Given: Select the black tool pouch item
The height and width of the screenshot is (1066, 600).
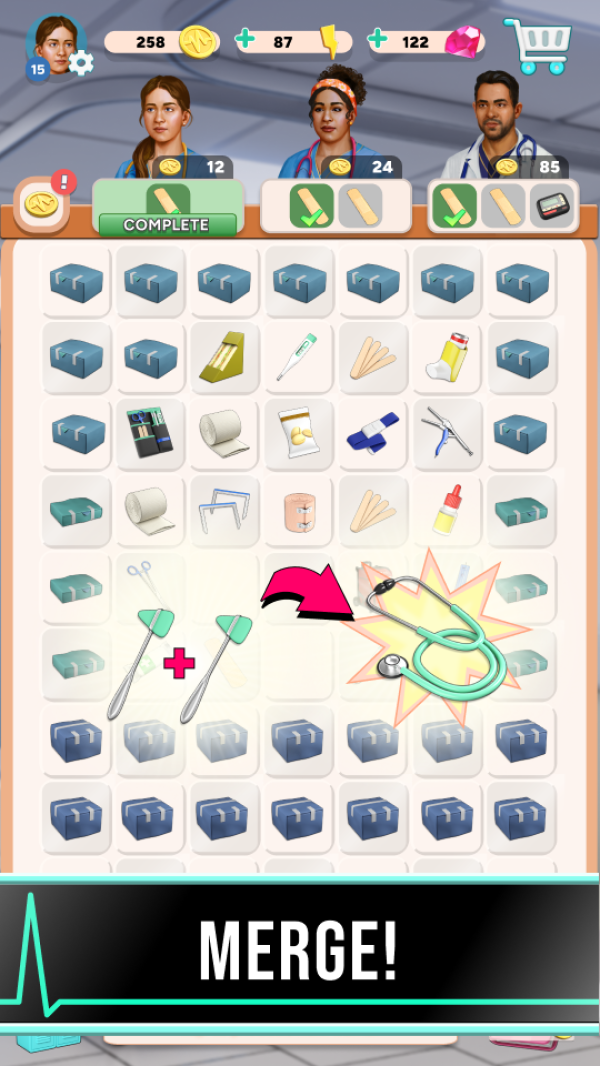Looking at the screenshot, I should click(149, 434).
